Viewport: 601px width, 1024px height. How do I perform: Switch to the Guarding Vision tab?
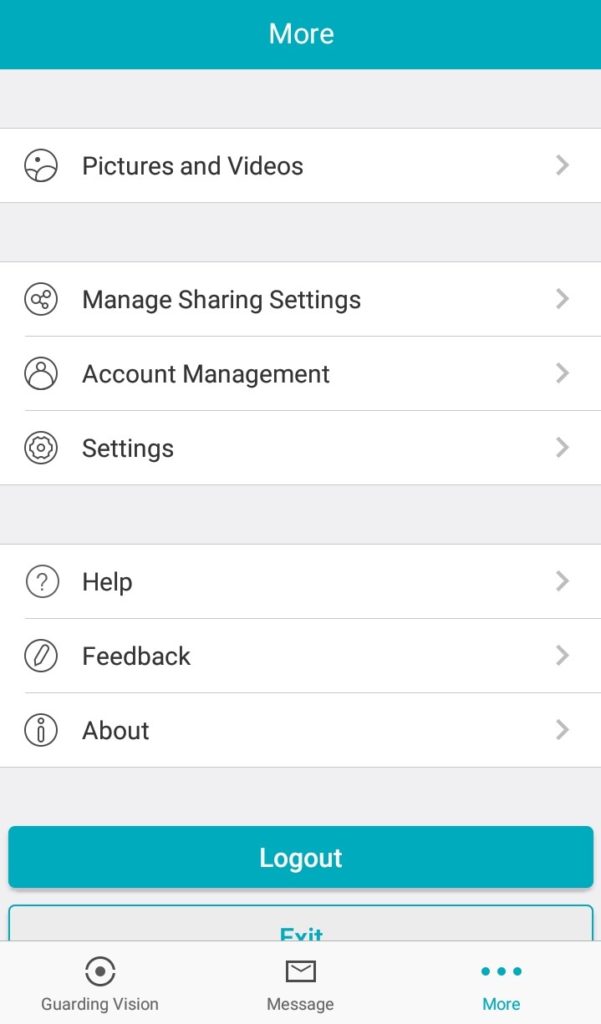coord(100,983)
